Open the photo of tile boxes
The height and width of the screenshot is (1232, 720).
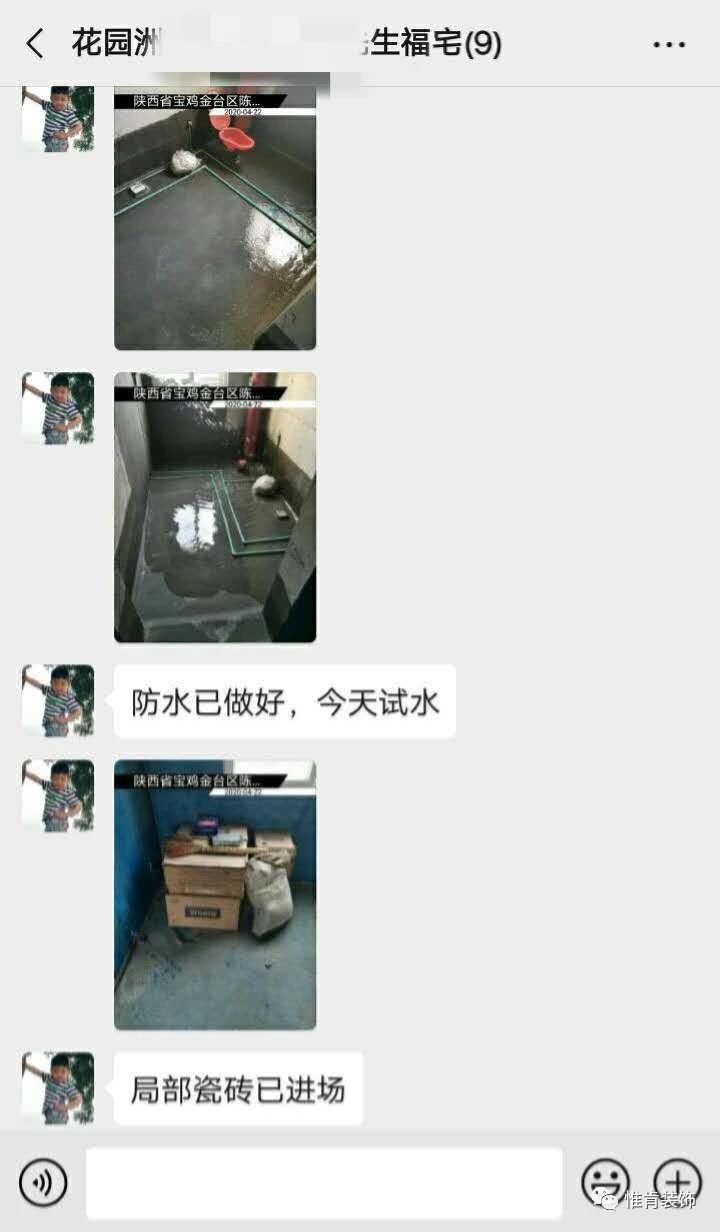215,895
